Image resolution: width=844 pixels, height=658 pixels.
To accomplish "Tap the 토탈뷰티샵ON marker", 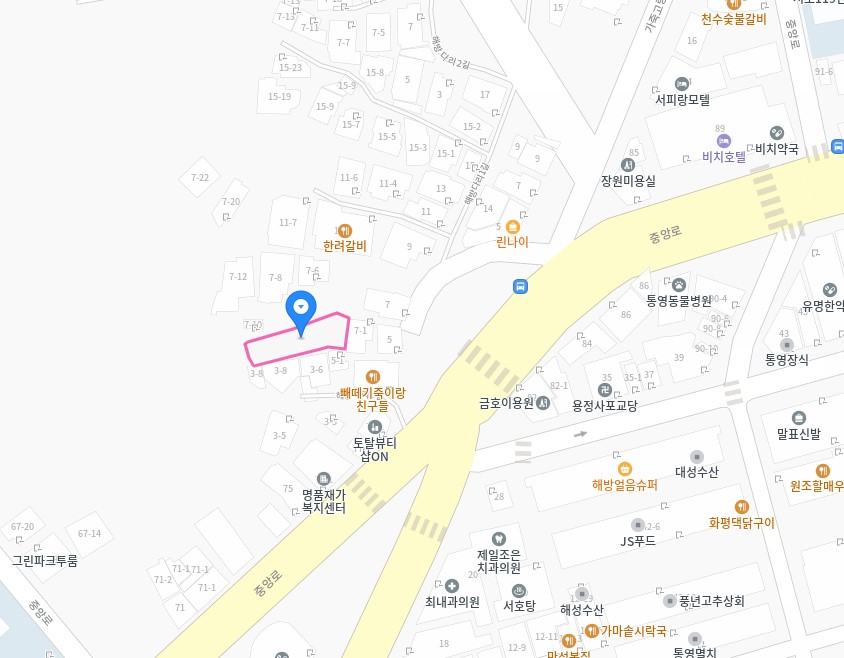I will pyautogui.click(x=374, y=428).
